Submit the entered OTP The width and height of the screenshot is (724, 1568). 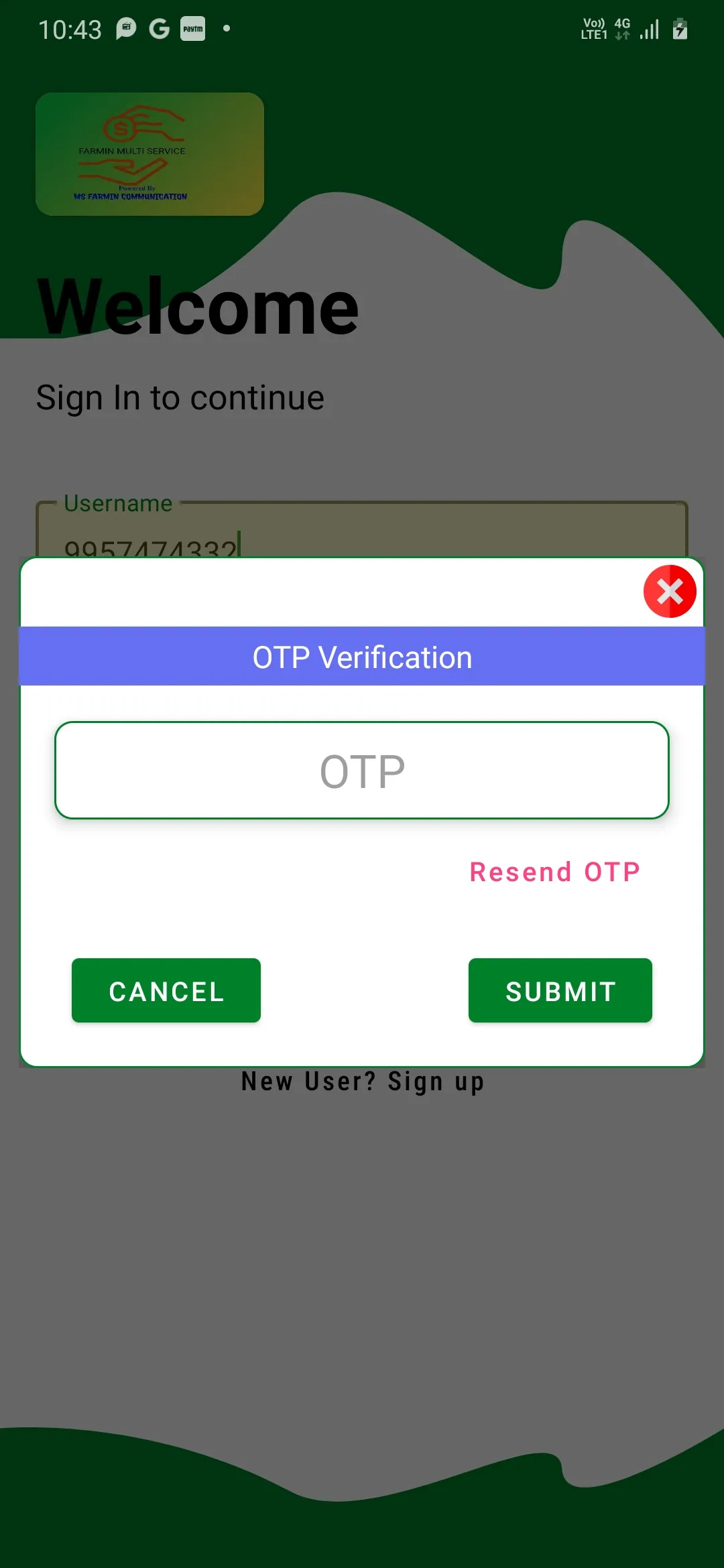(x=560, y=990)
